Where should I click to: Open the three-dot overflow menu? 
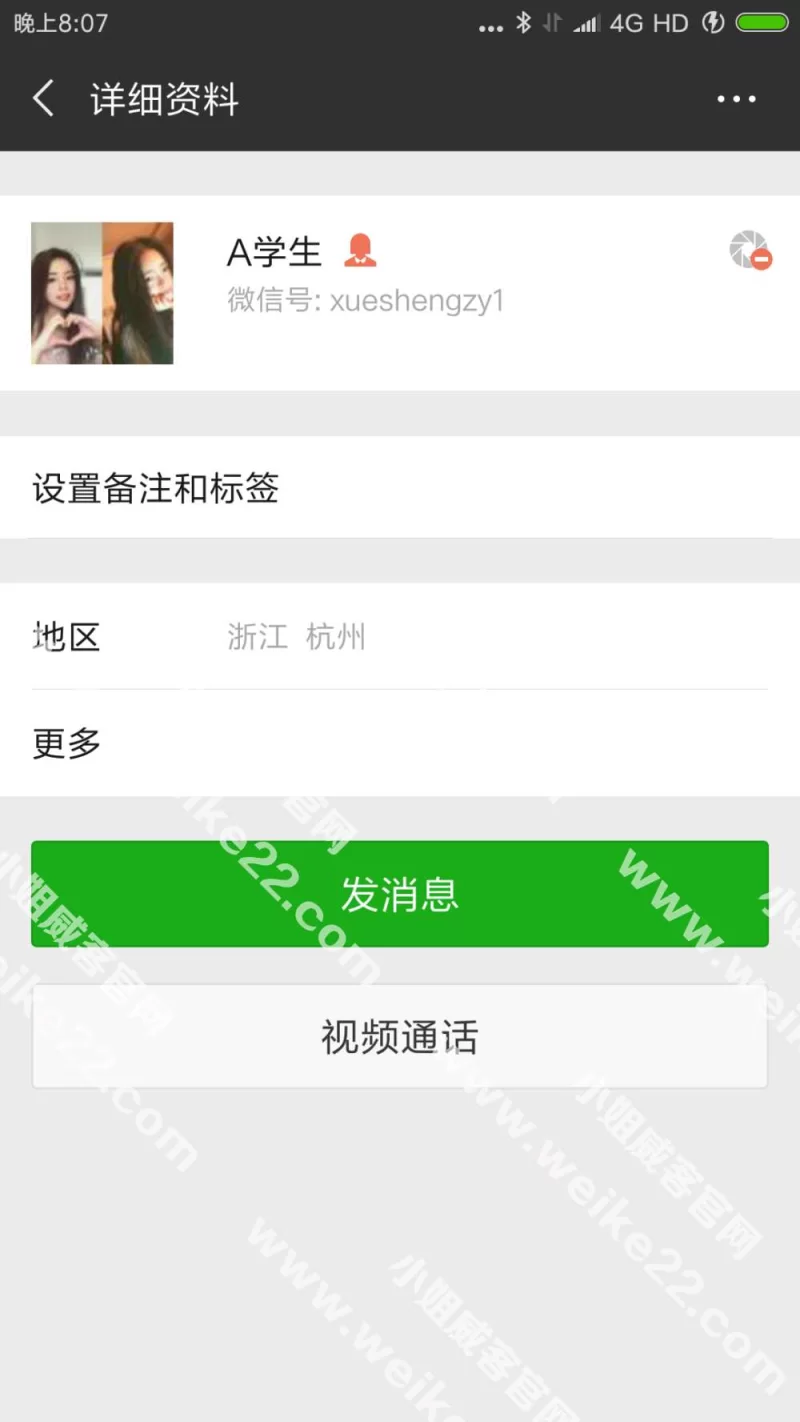click(737, 99)
